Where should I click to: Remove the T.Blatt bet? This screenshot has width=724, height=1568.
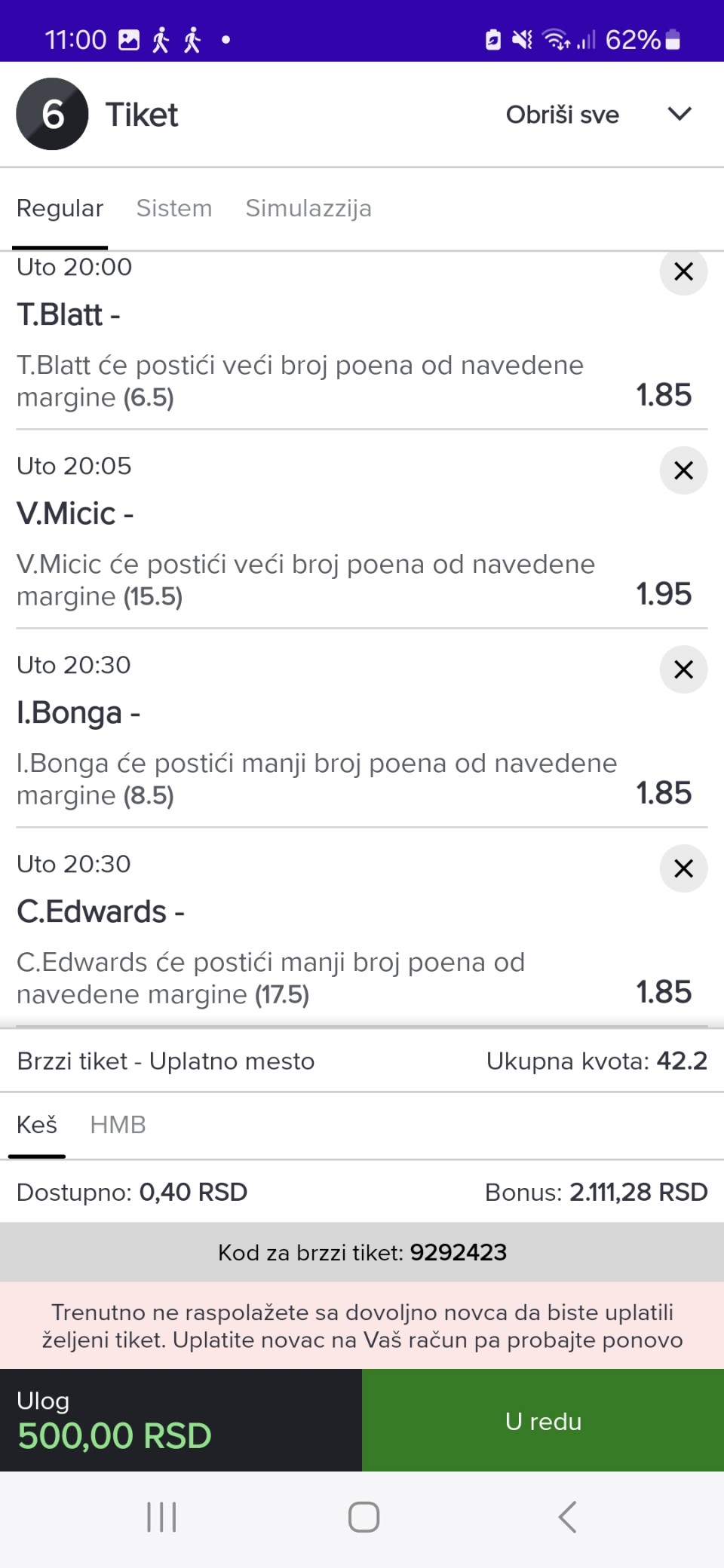tap(683, 271)
